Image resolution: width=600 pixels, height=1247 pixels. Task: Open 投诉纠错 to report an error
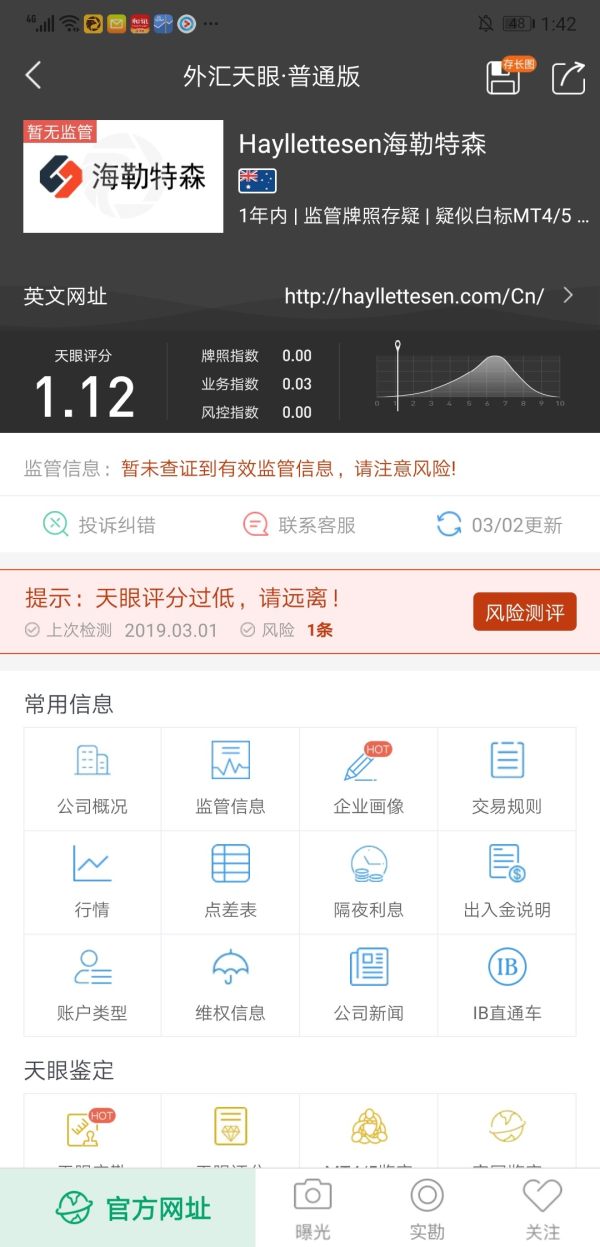(x=99, y=524)
